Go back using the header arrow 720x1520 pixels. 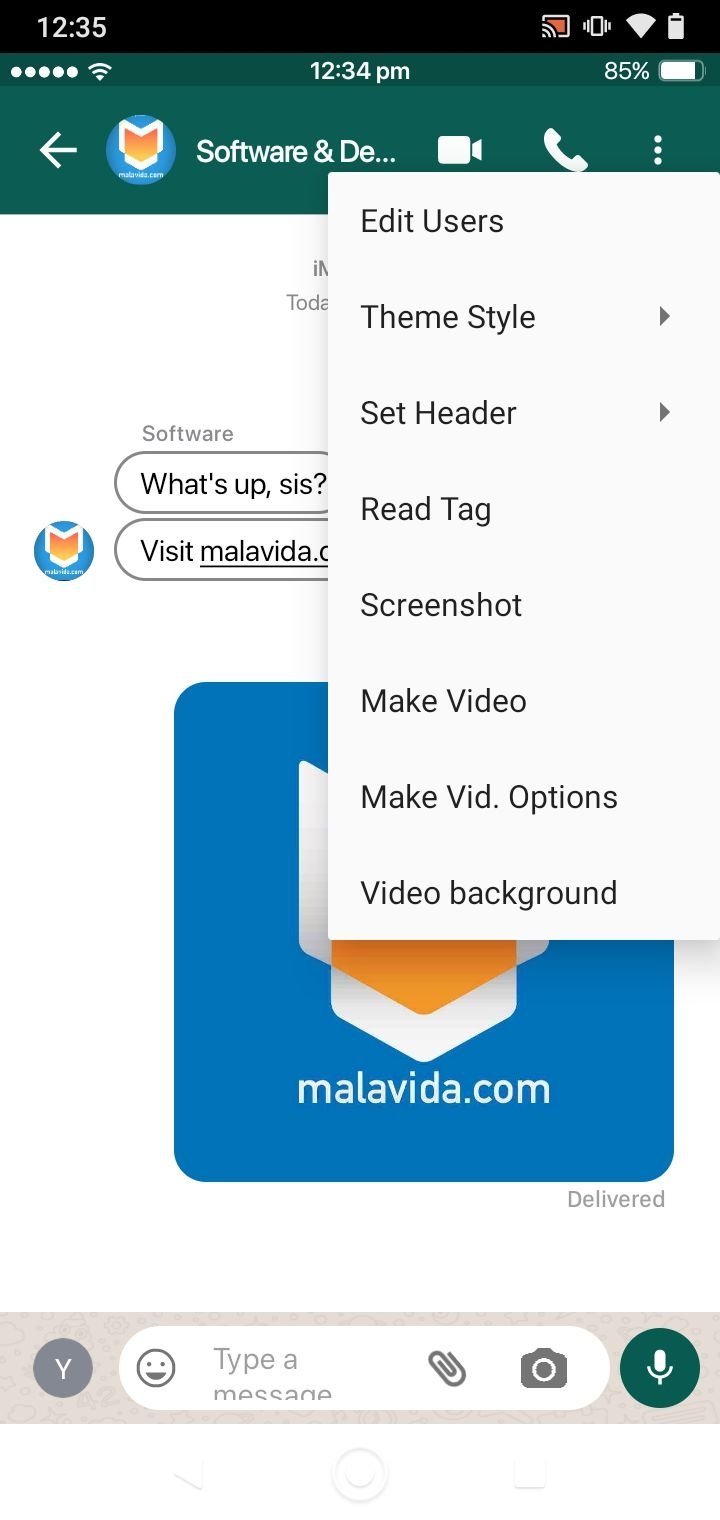(x=58, y=151)
